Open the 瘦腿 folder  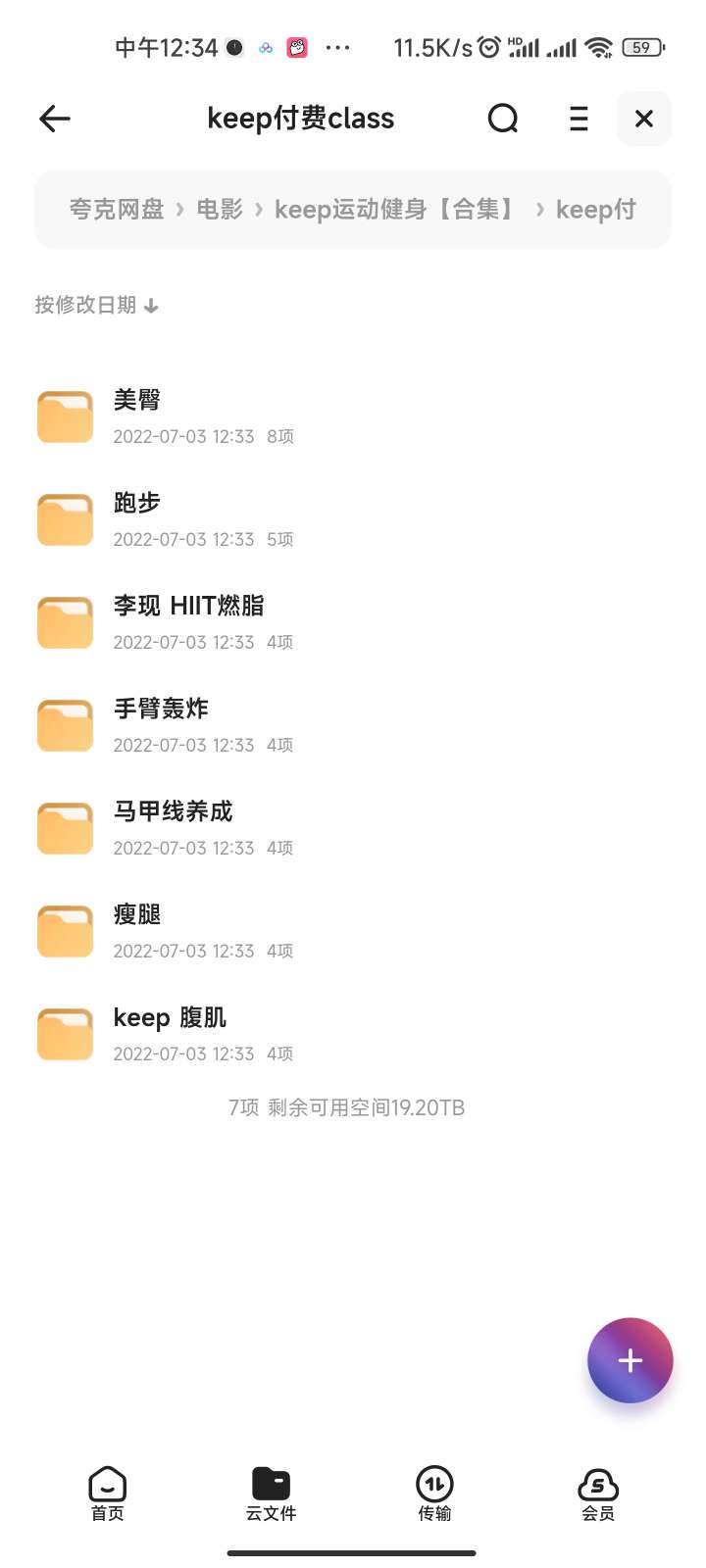353,931
